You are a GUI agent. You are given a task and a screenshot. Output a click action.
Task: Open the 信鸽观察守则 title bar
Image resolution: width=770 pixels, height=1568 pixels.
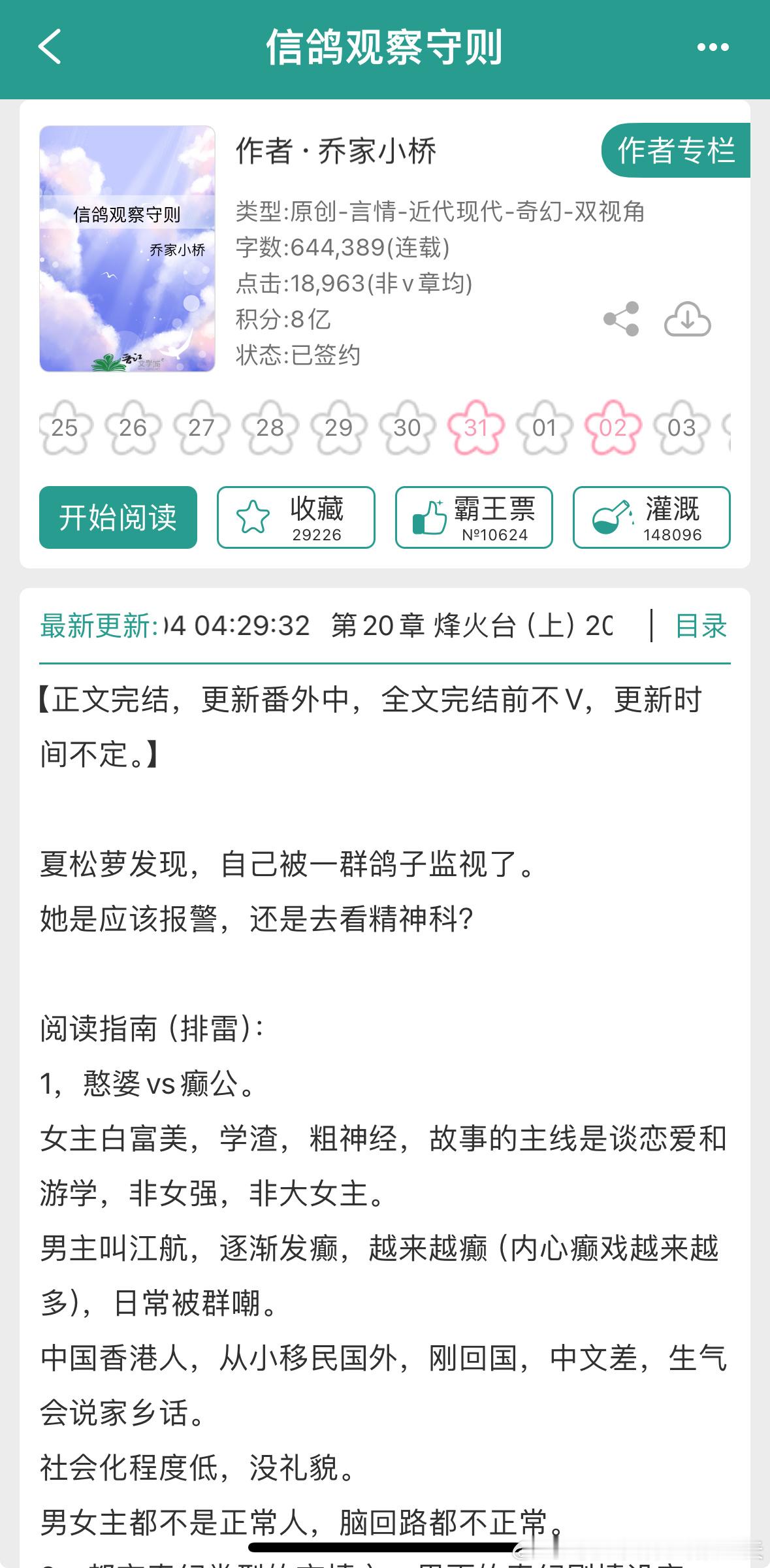[x=385, y=47]
